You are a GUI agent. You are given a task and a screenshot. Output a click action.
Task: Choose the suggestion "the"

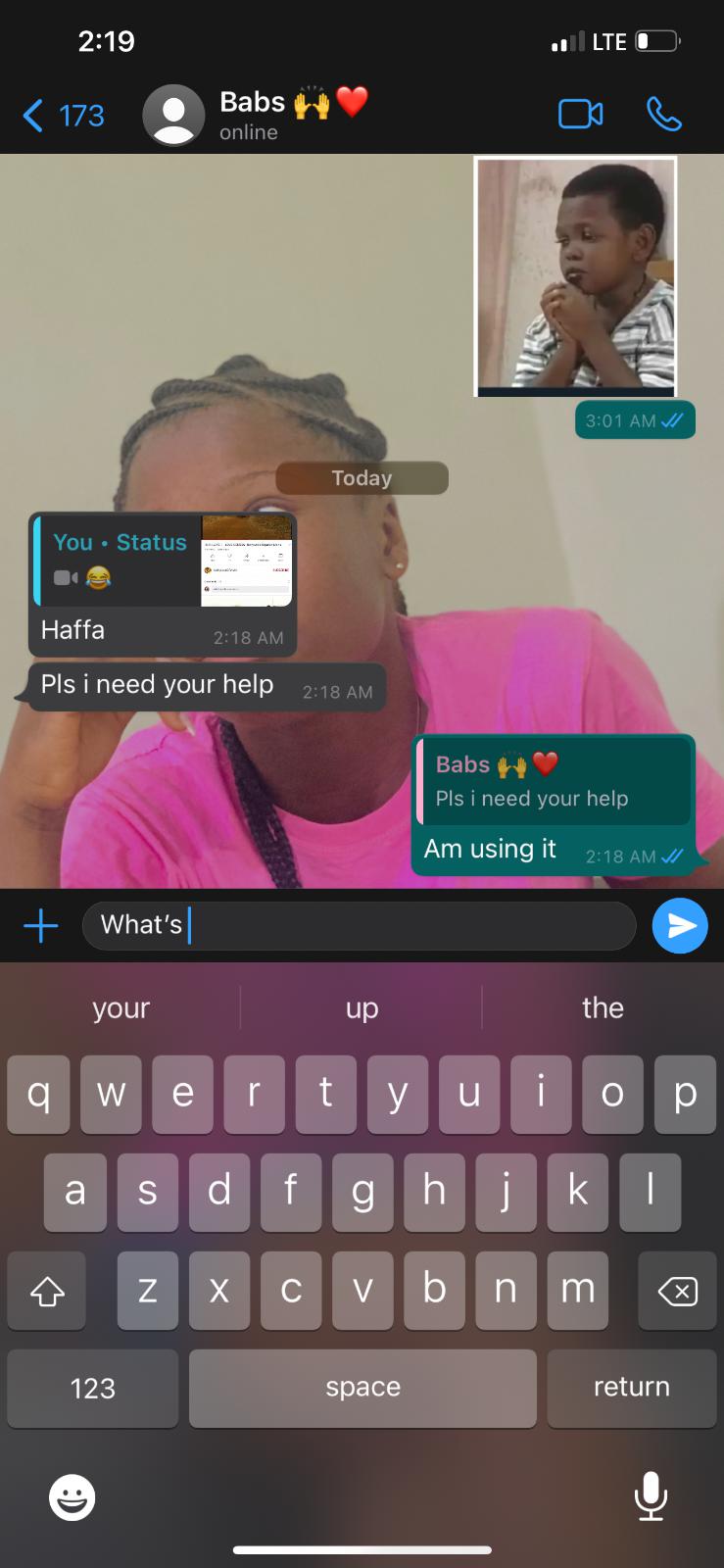[603, 1007]
